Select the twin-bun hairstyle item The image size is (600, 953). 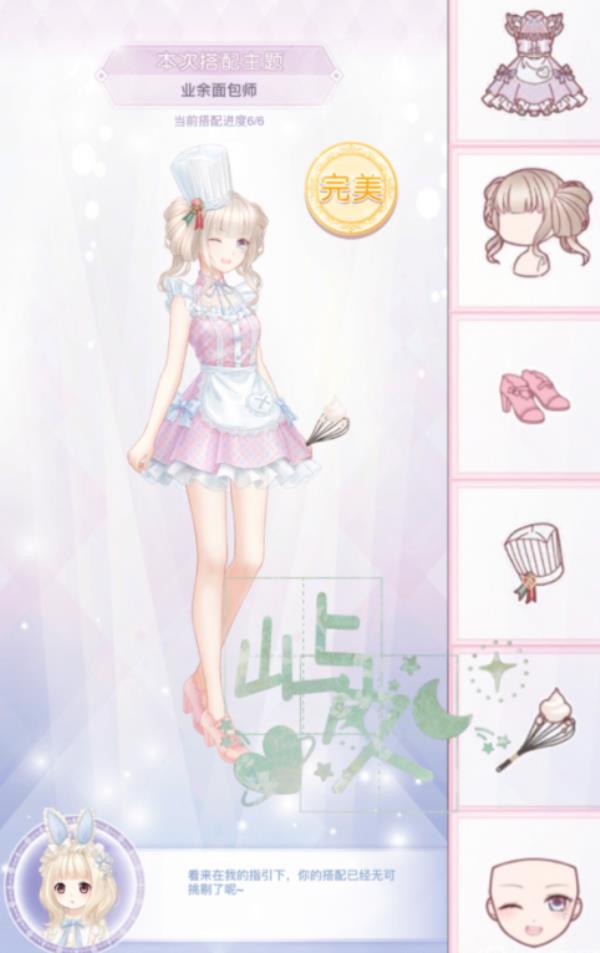click(x=528, y=225)
